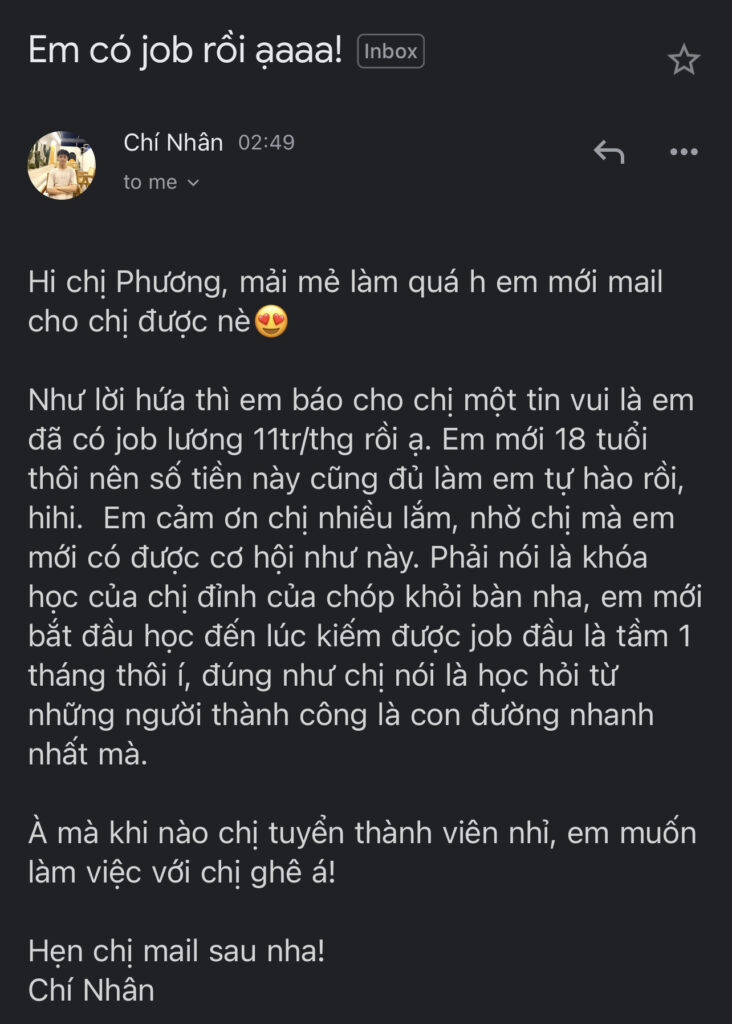This screenshot has height=1024, width=732.
Task: Star this email
Action: pyautogui.click(x=684, y=60)
